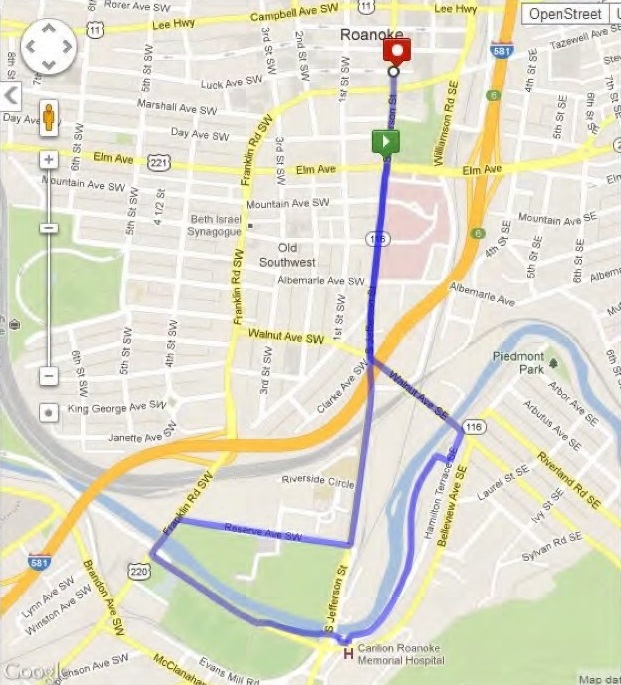Screen dimensions: 621x685
Task: Tap the red destination marker
Action: [397, 51]
